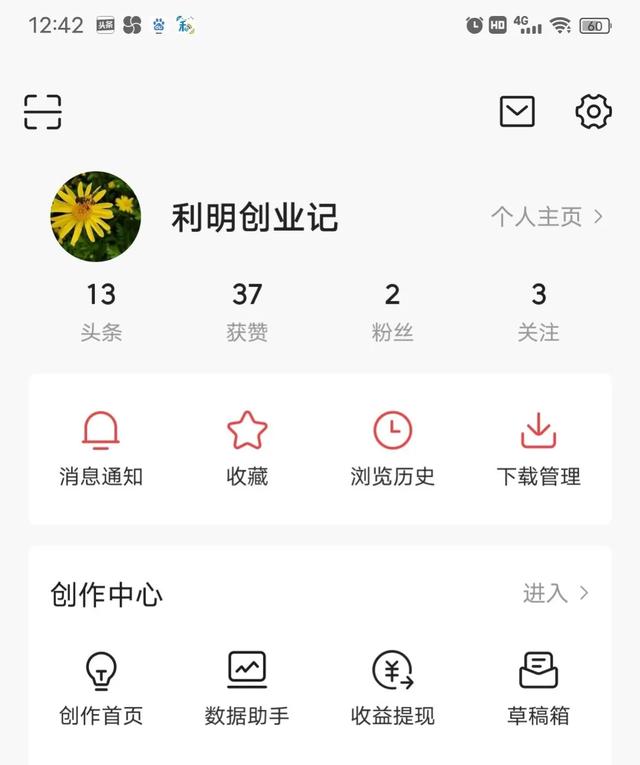Screen dimensions: 640x765
Task: Open 收益提现 earnings withdrawal
Action: click(392, 688)
